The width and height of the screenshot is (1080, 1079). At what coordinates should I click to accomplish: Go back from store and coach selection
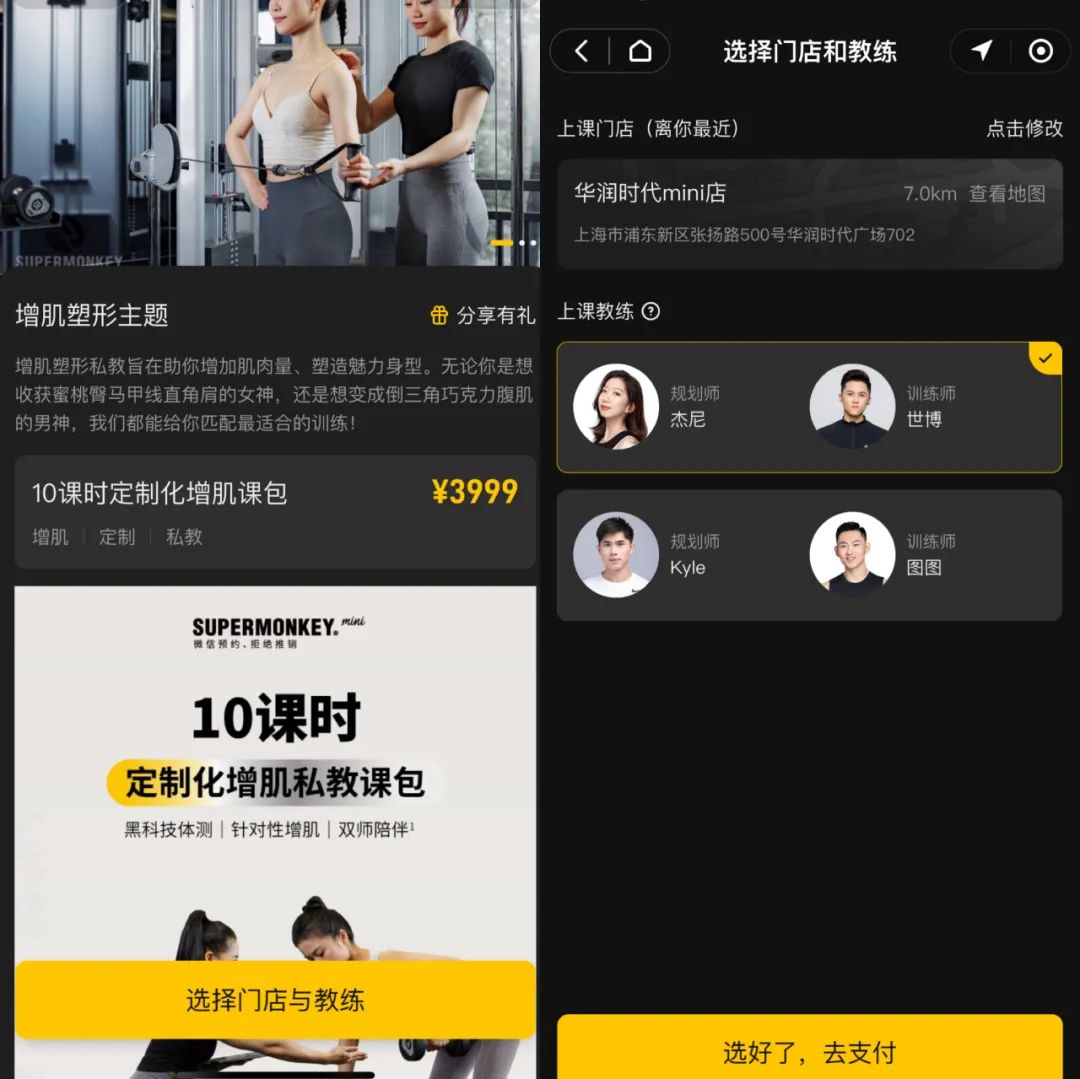pos(582,51)
